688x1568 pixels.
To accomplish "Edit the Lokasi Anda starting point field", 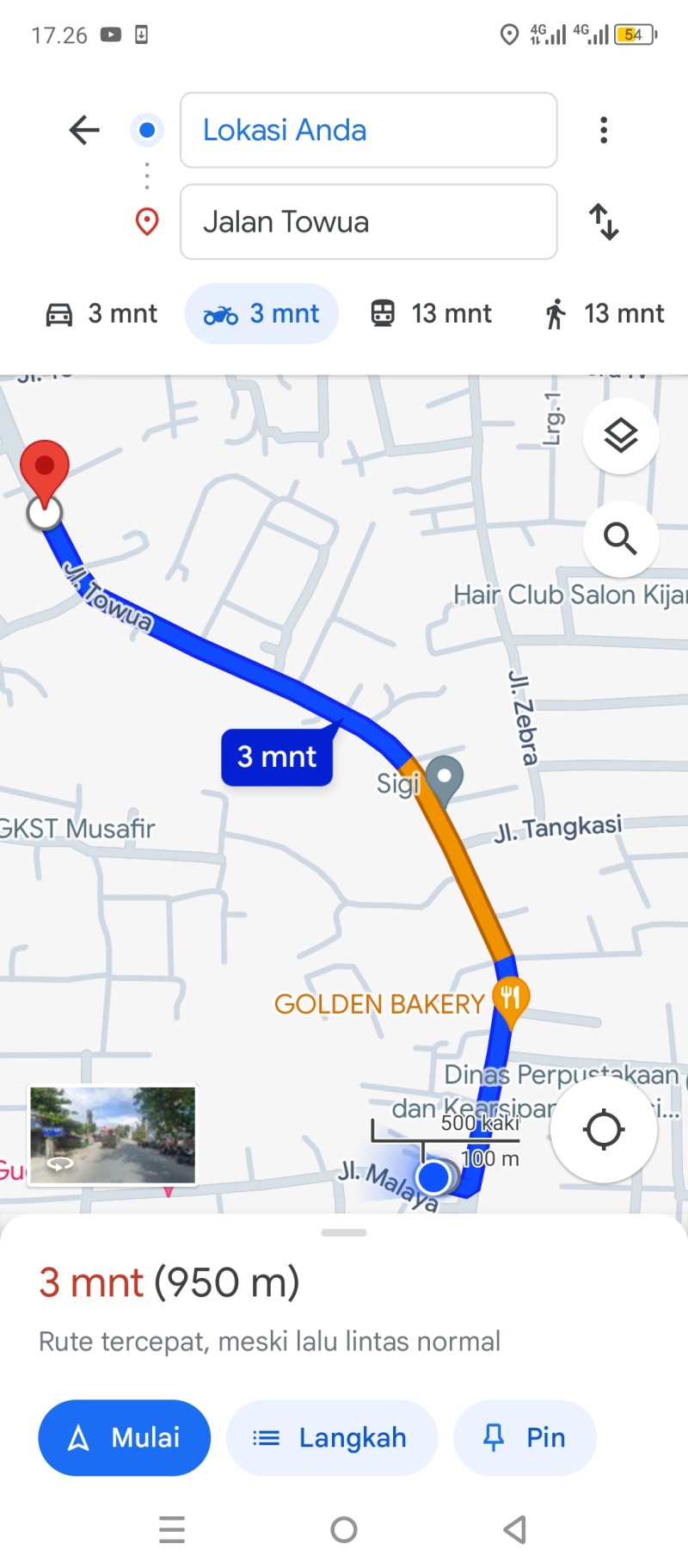I will click(368, 130).
